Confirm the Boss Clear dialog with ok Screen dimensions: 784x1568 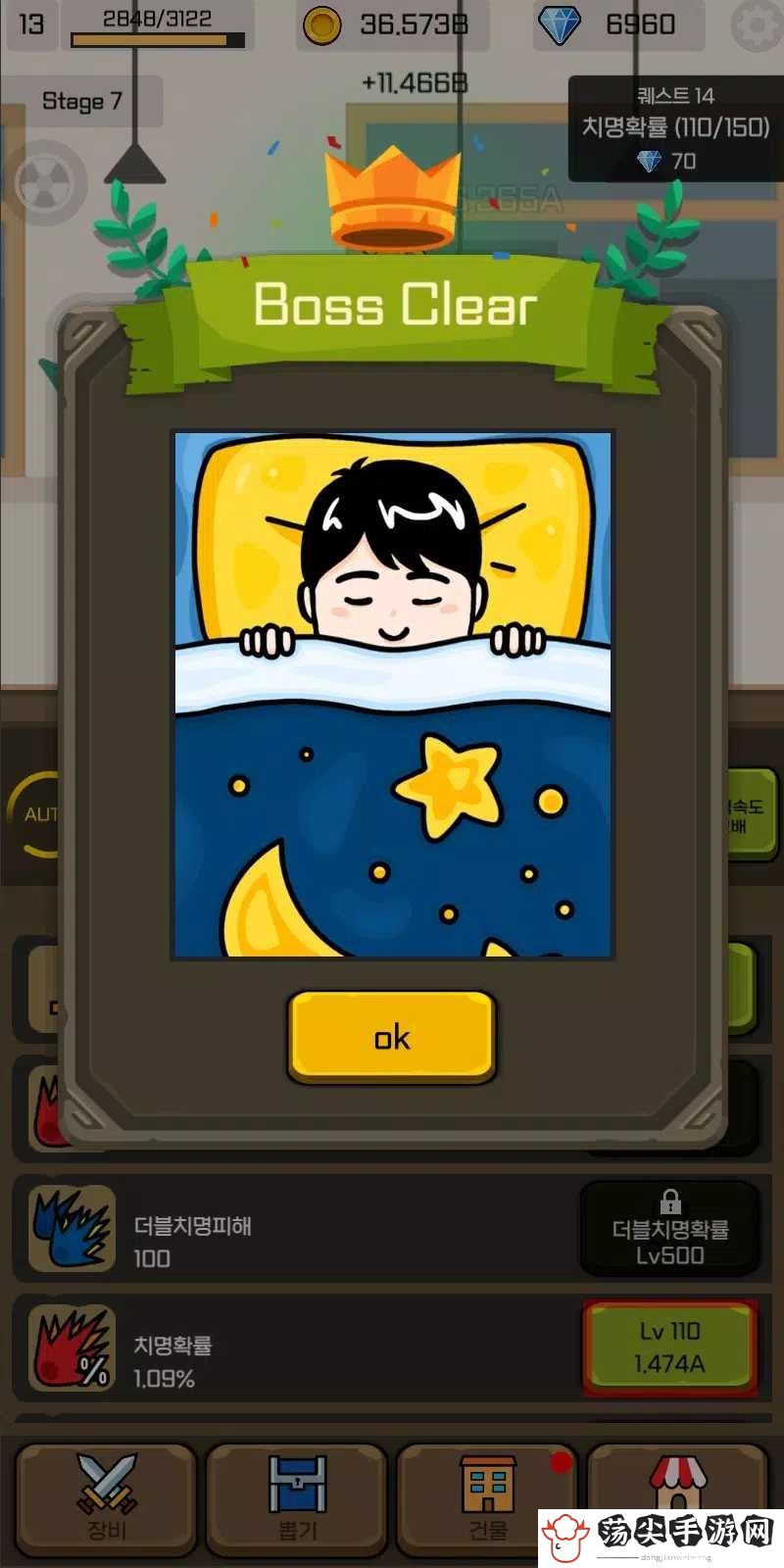(392, 1037)
